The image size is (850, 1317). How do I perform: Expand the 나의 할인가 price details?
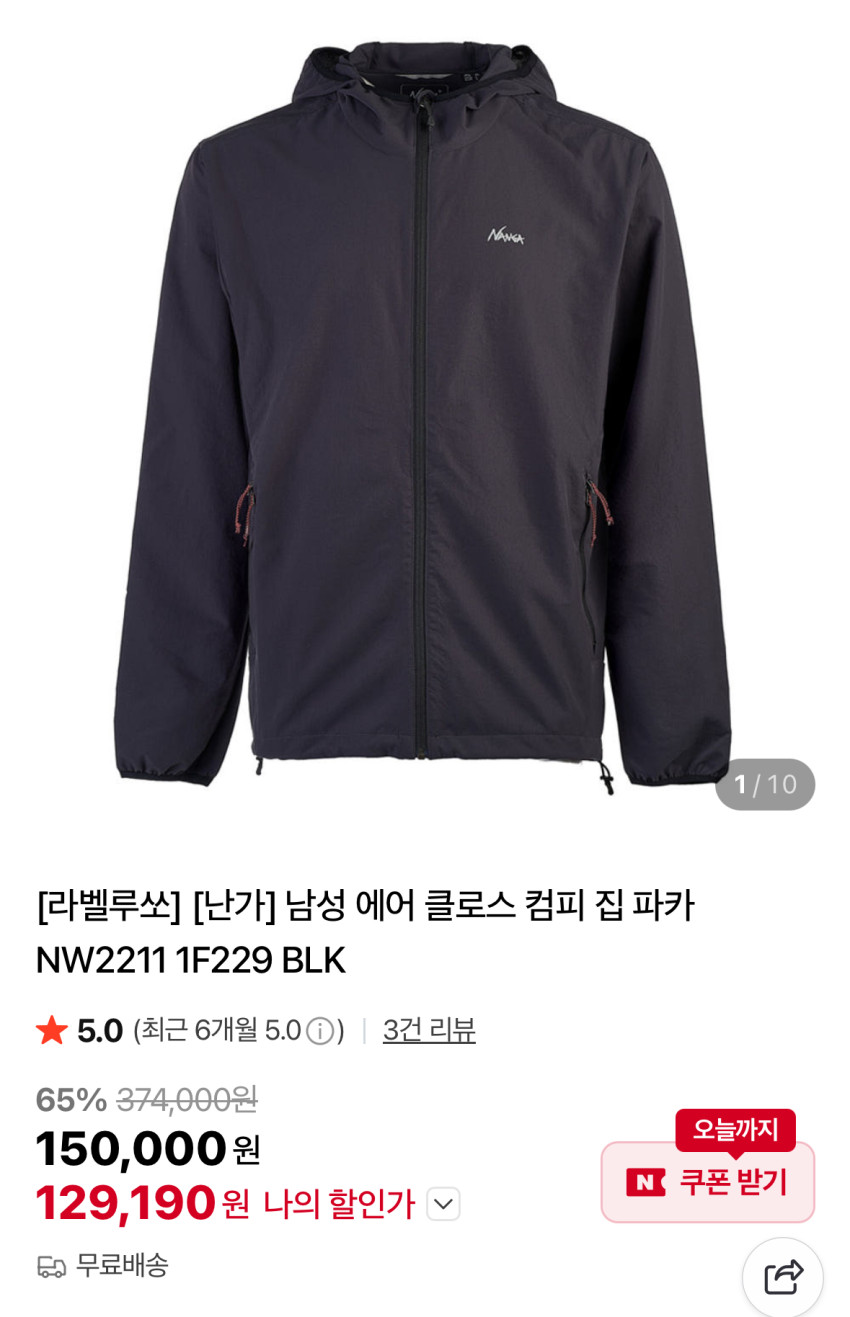443,1204
